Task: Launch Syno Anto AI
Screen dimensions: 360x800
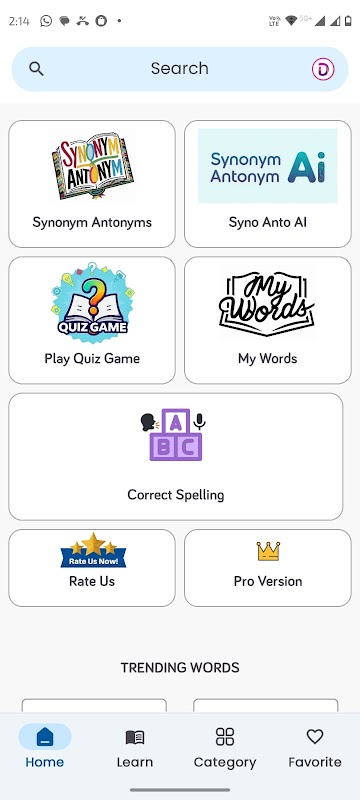Action: (268, 184)
